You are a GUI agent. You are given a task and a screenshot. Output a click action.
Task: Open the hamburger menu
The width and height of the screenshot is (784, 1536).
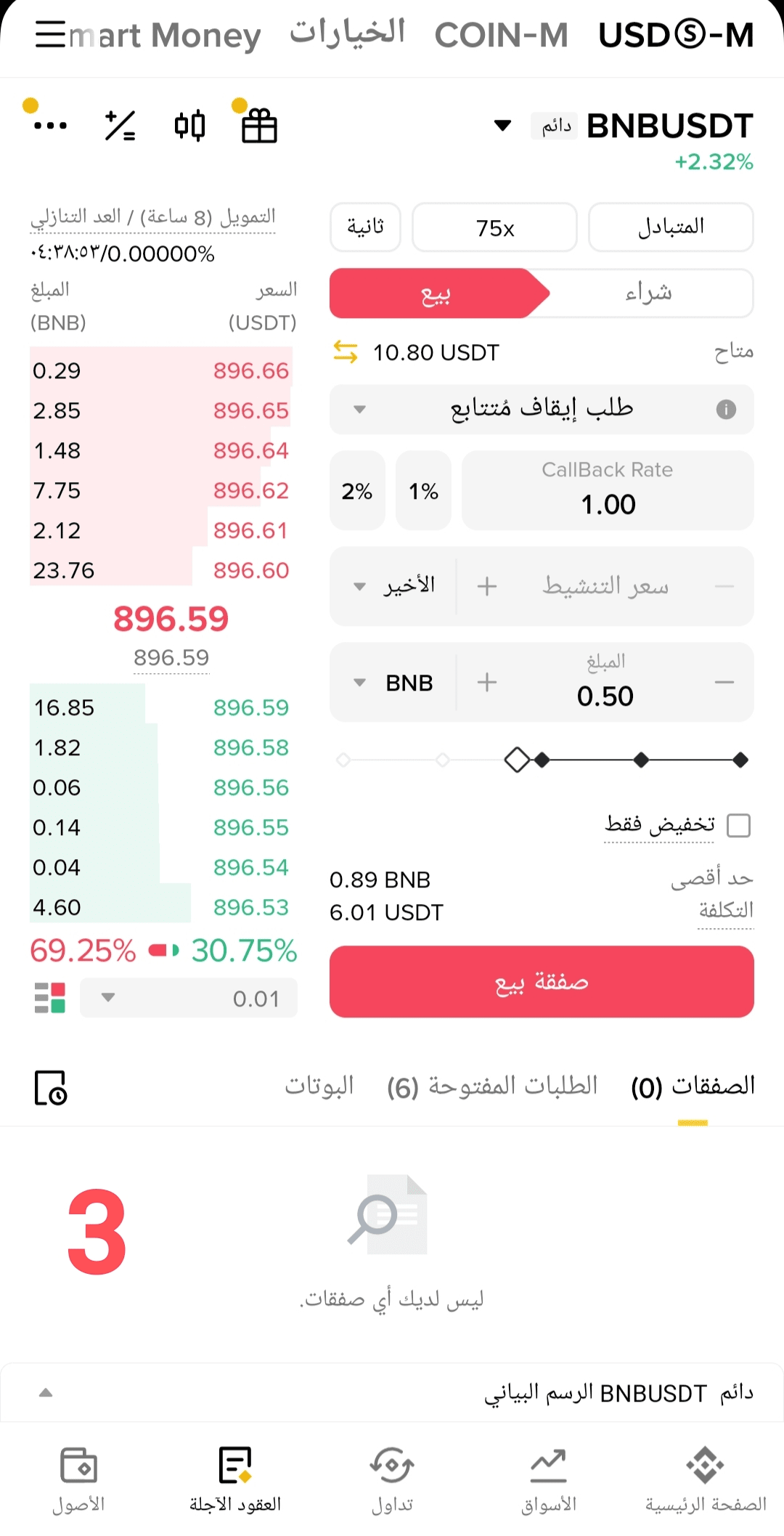tap(51, 34)
